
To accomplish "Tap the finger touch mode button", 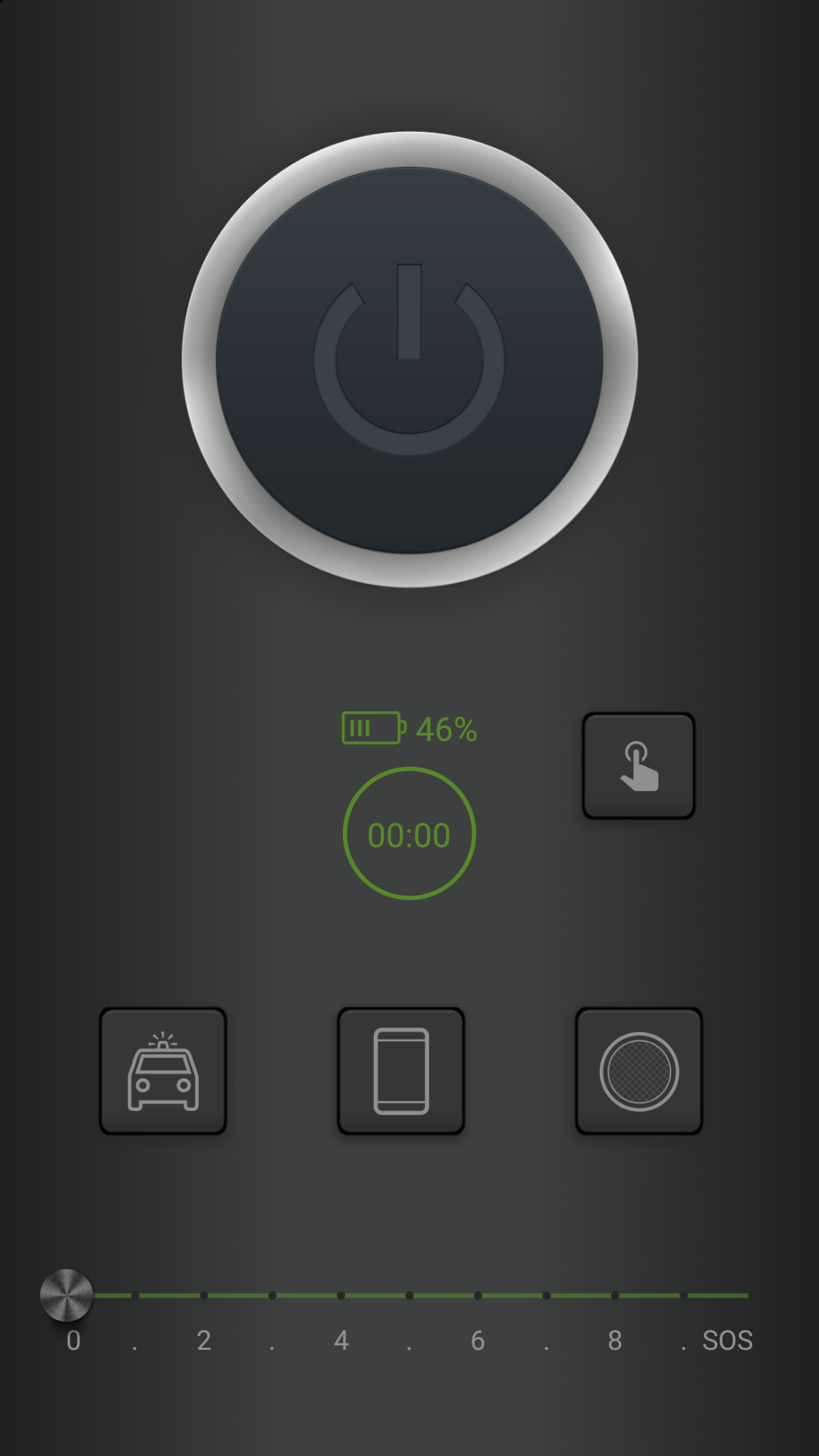I will pyautogui.click(x=639, y=766).
